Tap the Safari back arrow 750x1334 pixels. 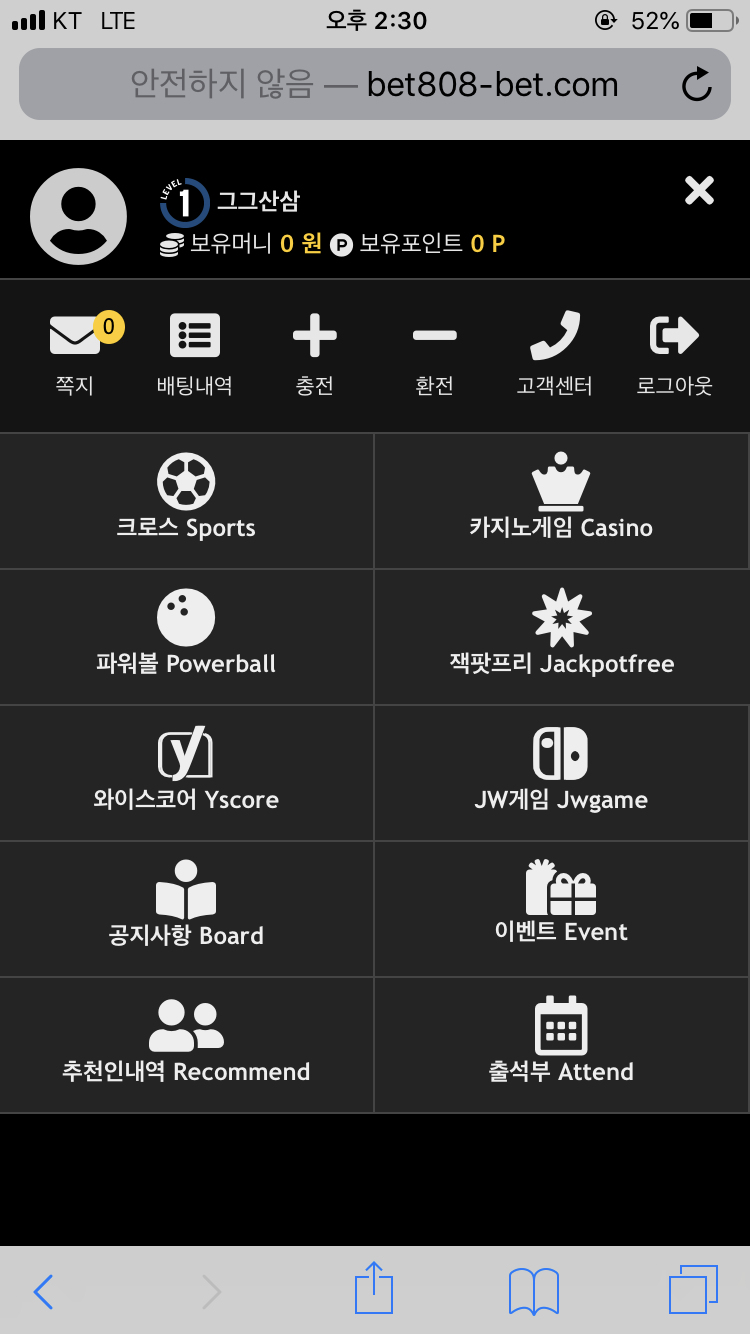click(43, 1292)
